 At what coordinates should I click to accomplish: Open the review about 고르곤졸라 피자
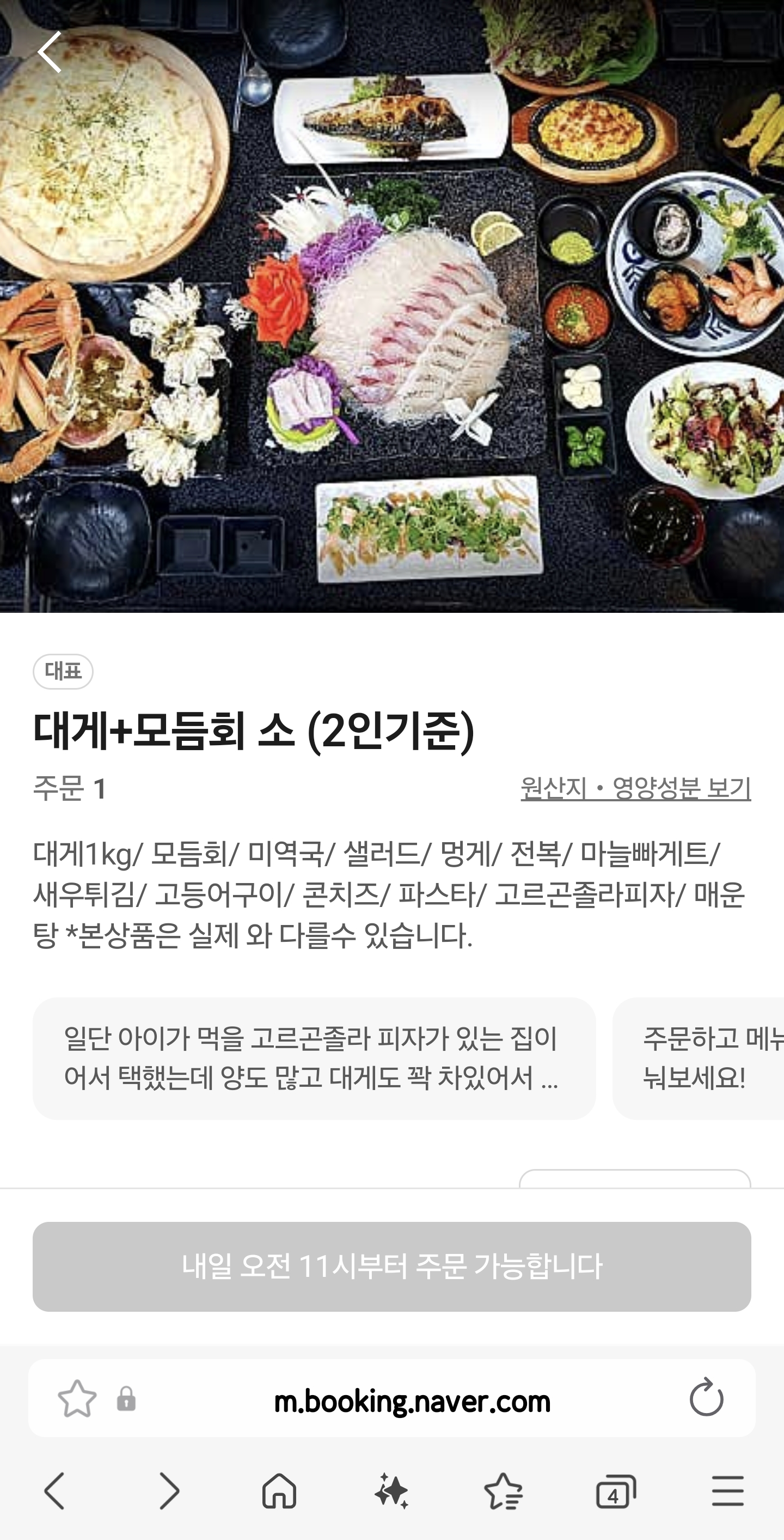coord(314,1058)
